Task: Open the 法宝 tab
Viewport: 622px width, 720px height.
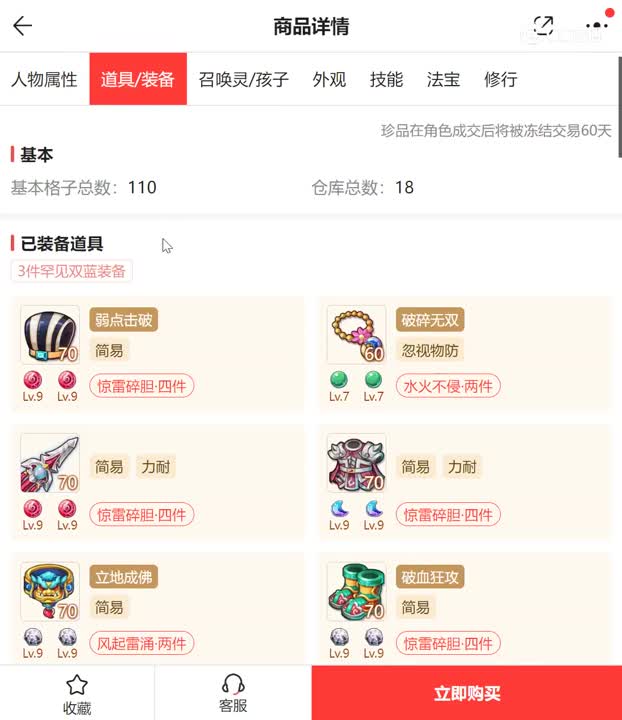Action: click(x=443, y=80)
